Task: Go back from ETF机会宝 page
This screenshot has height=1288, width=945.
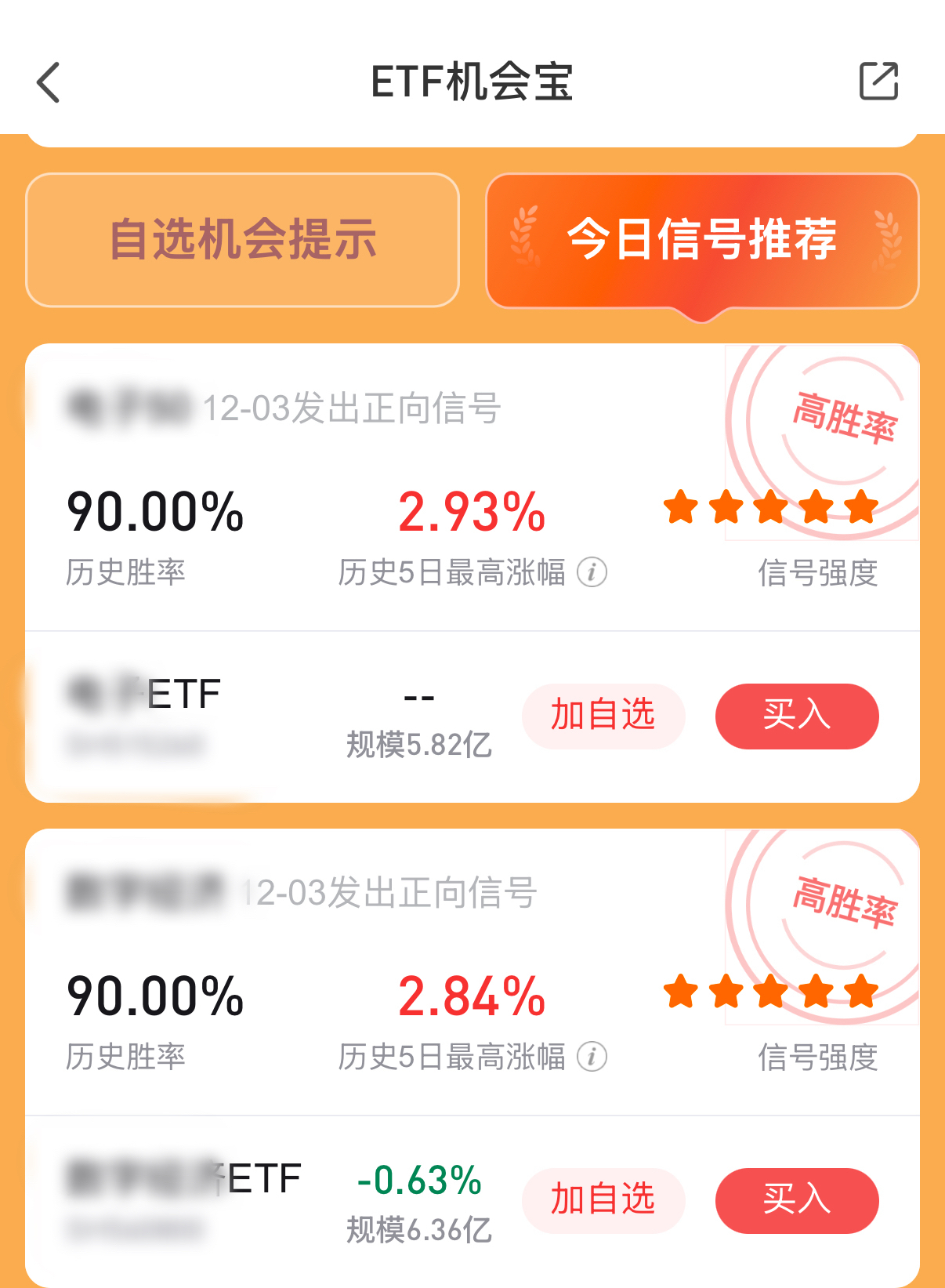Action: [49, 82]
